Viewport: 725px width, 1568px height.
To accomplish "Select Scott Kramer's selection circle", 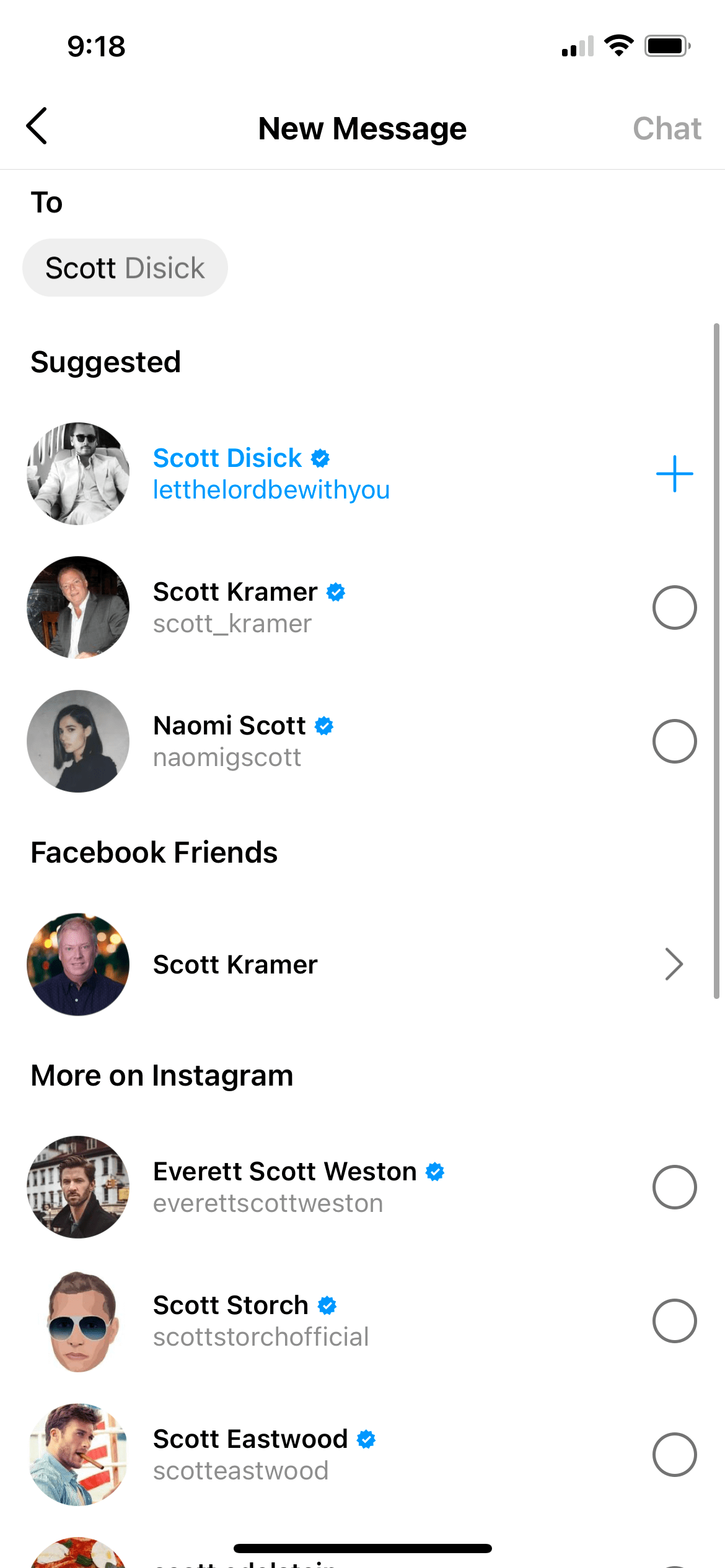I will (x=674, y=608).
